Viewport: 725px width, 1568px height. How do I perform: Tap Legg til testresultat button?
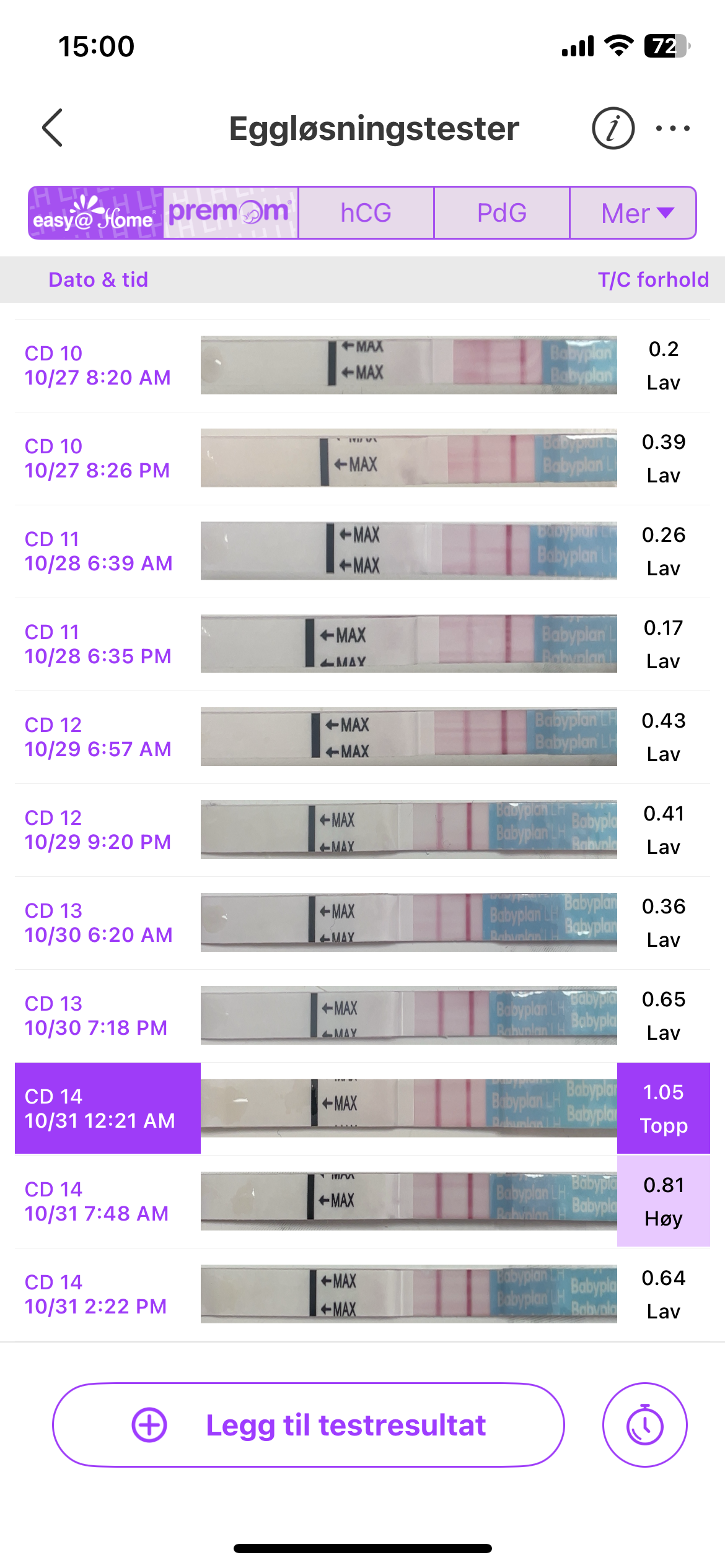[x=309, y=1424]
